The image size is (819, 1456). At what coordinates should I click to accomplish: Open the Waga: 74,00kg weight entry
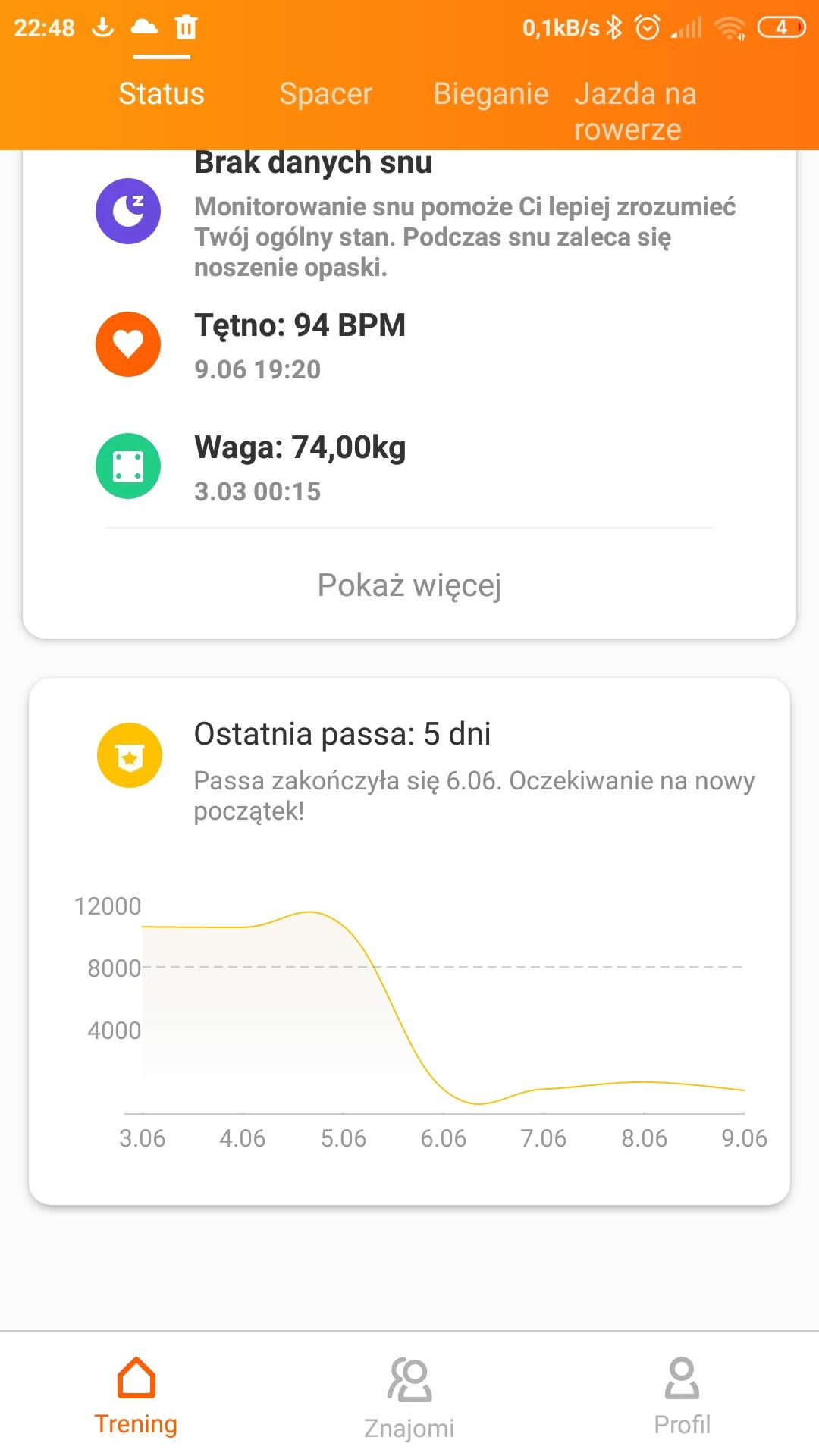tap(409, 467)
